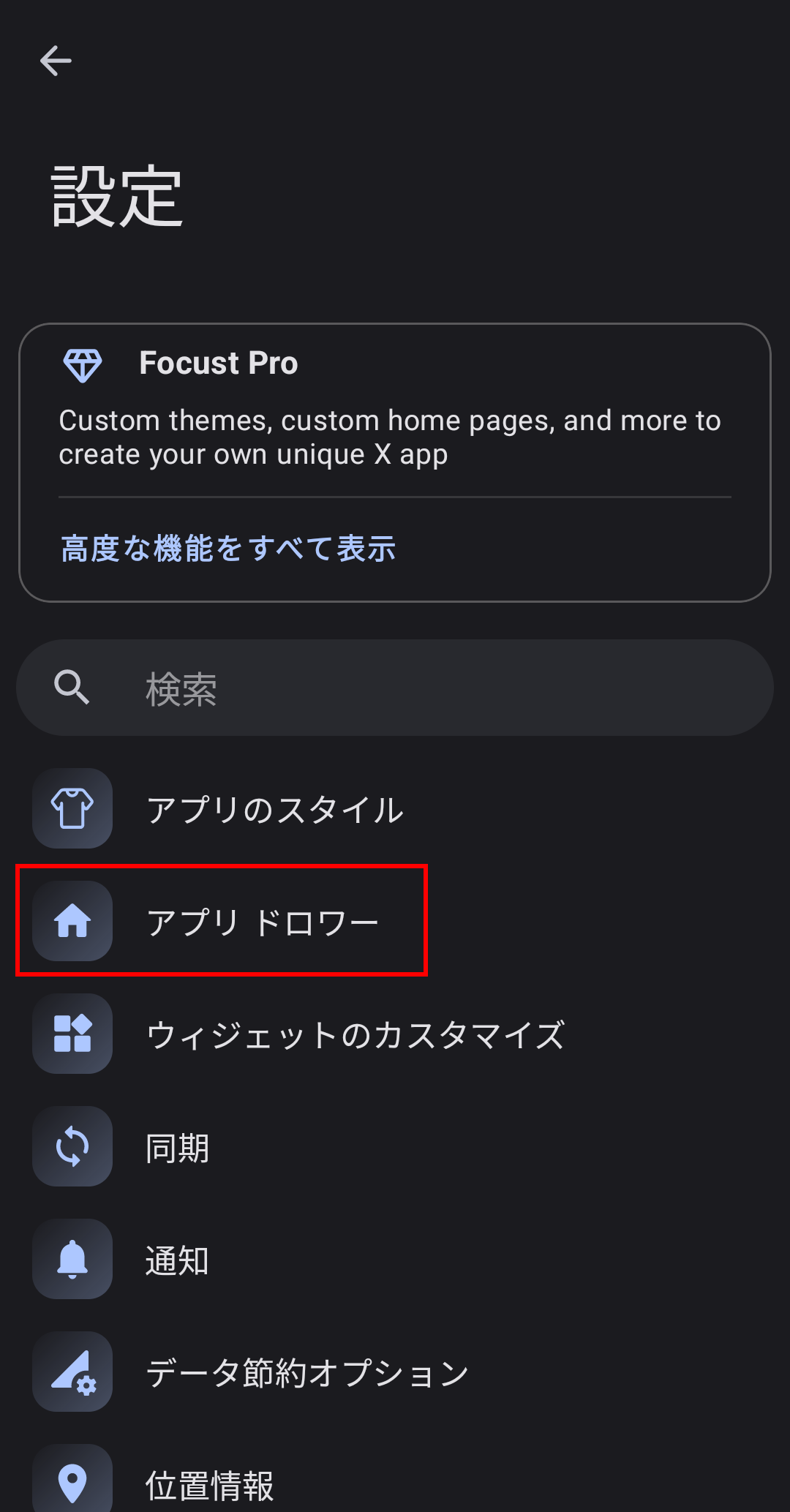Open ウィジェットのカスタマイズ

click(355, 1034)
